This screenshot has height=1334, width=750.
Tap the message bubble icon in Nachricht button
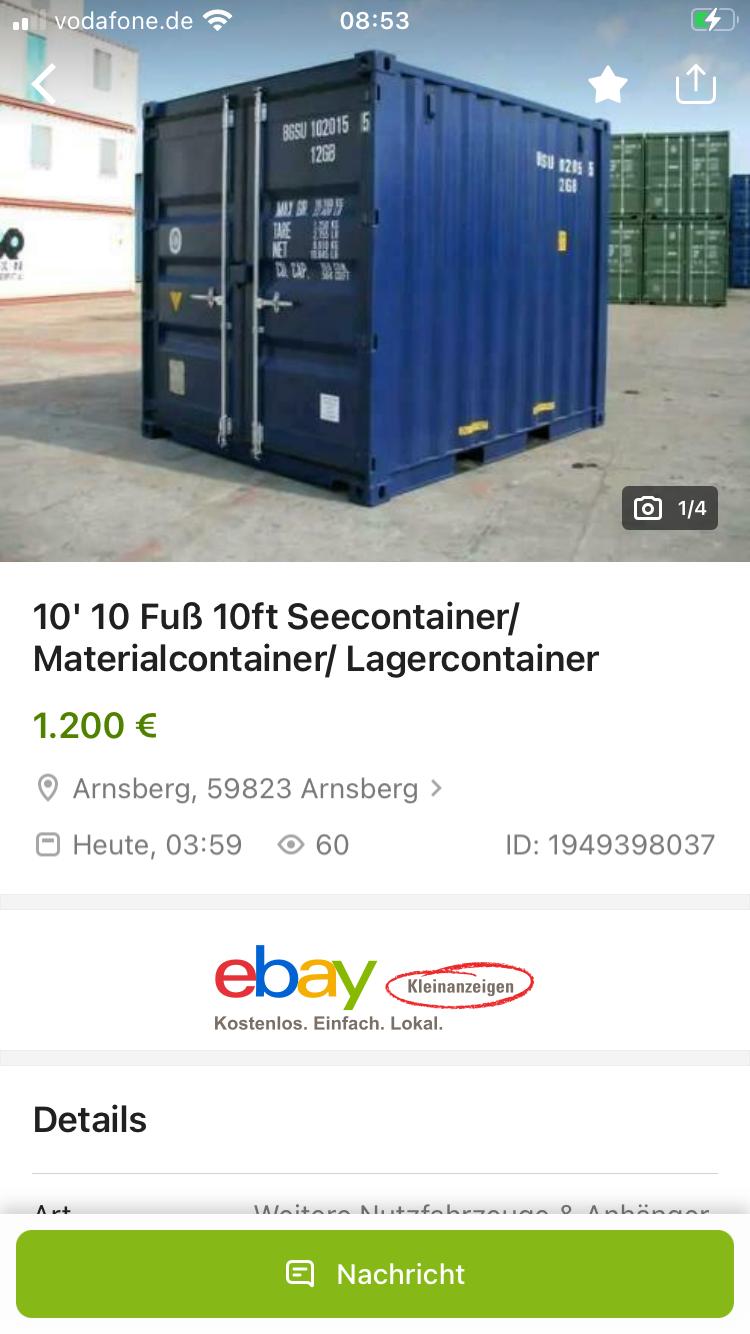[x=299, y=1273]
